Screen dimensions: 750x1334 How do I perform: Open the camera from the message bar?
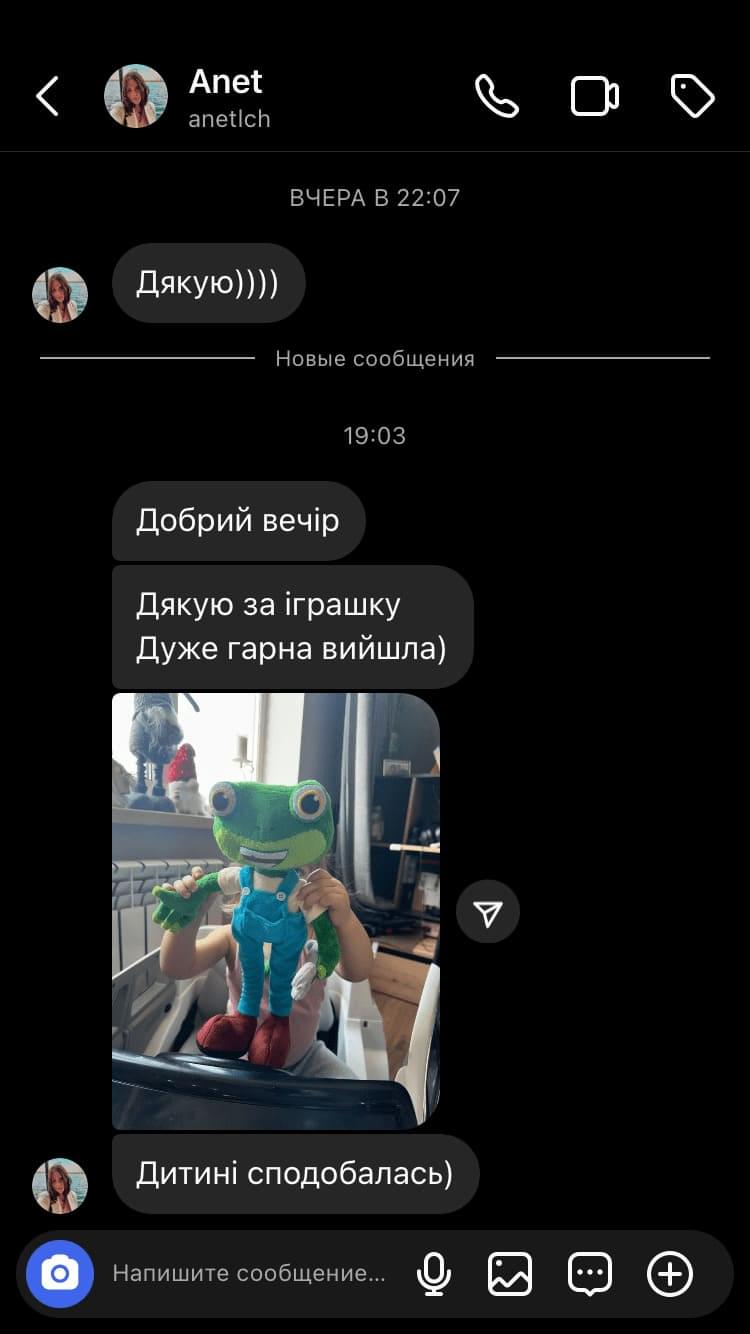coord(60,1273)
